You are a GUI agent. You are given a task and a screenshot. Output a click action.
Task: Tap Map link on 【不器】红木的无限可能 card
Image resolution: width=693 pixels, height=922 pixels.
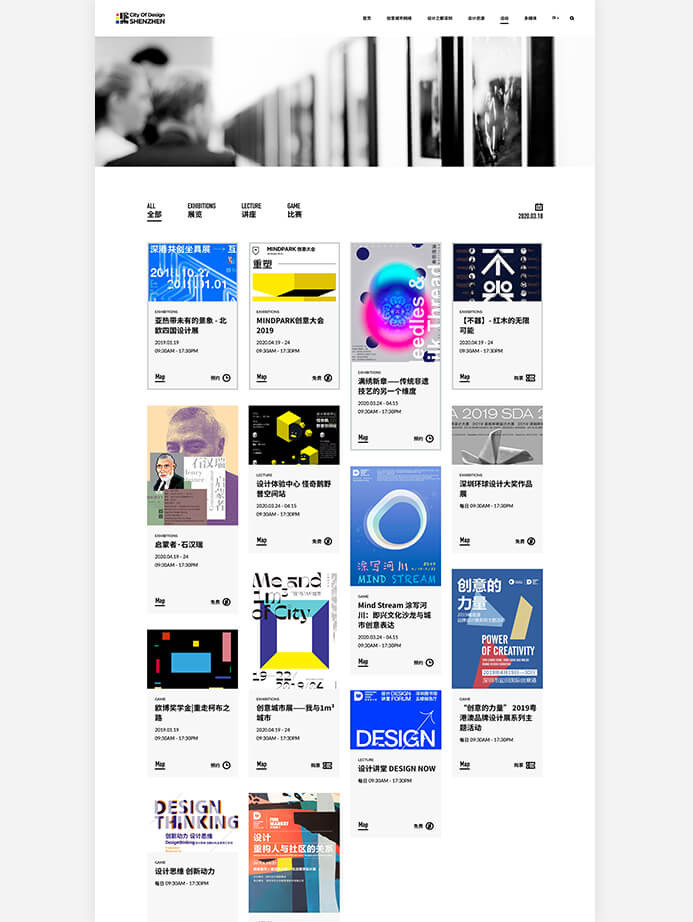pos(464,377)
